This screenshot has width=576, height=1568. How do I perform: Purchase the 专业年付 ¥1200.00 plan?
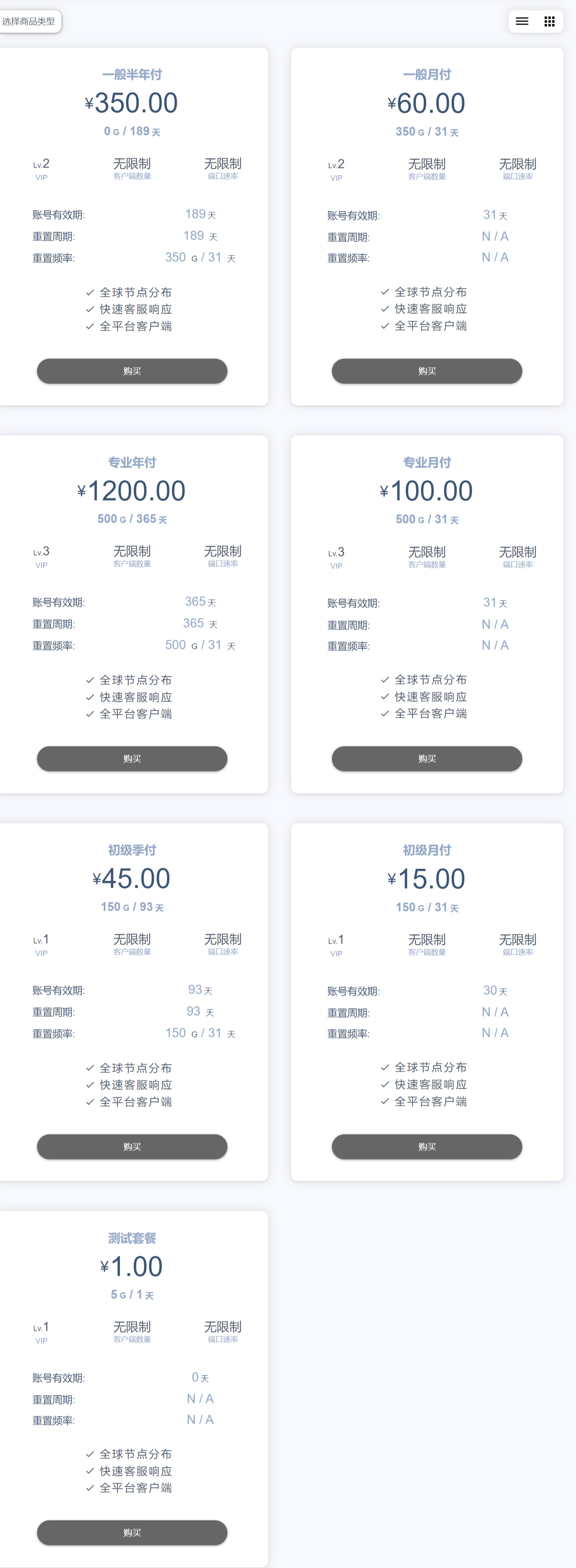[x=132, y=759]
